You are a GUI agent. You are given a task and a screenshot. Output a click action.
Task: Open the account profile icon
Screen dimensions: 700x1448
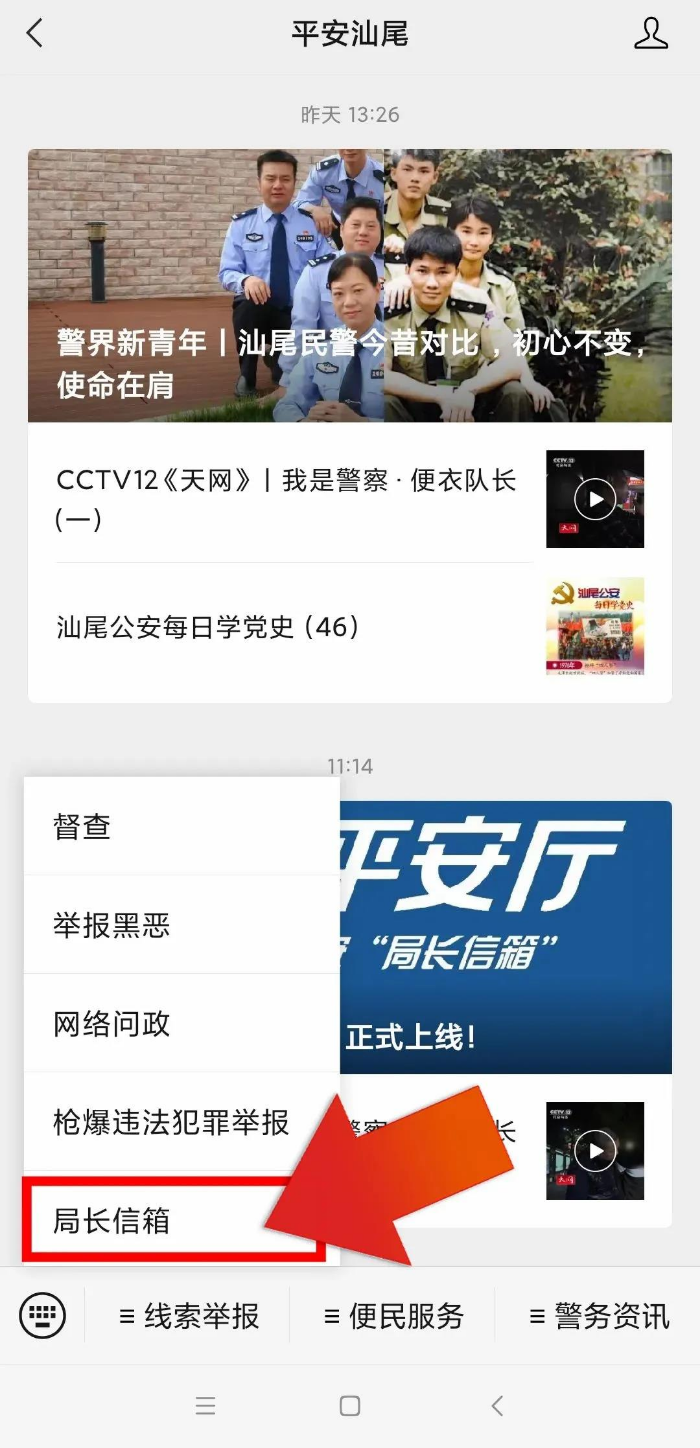[x=651, y=33]
